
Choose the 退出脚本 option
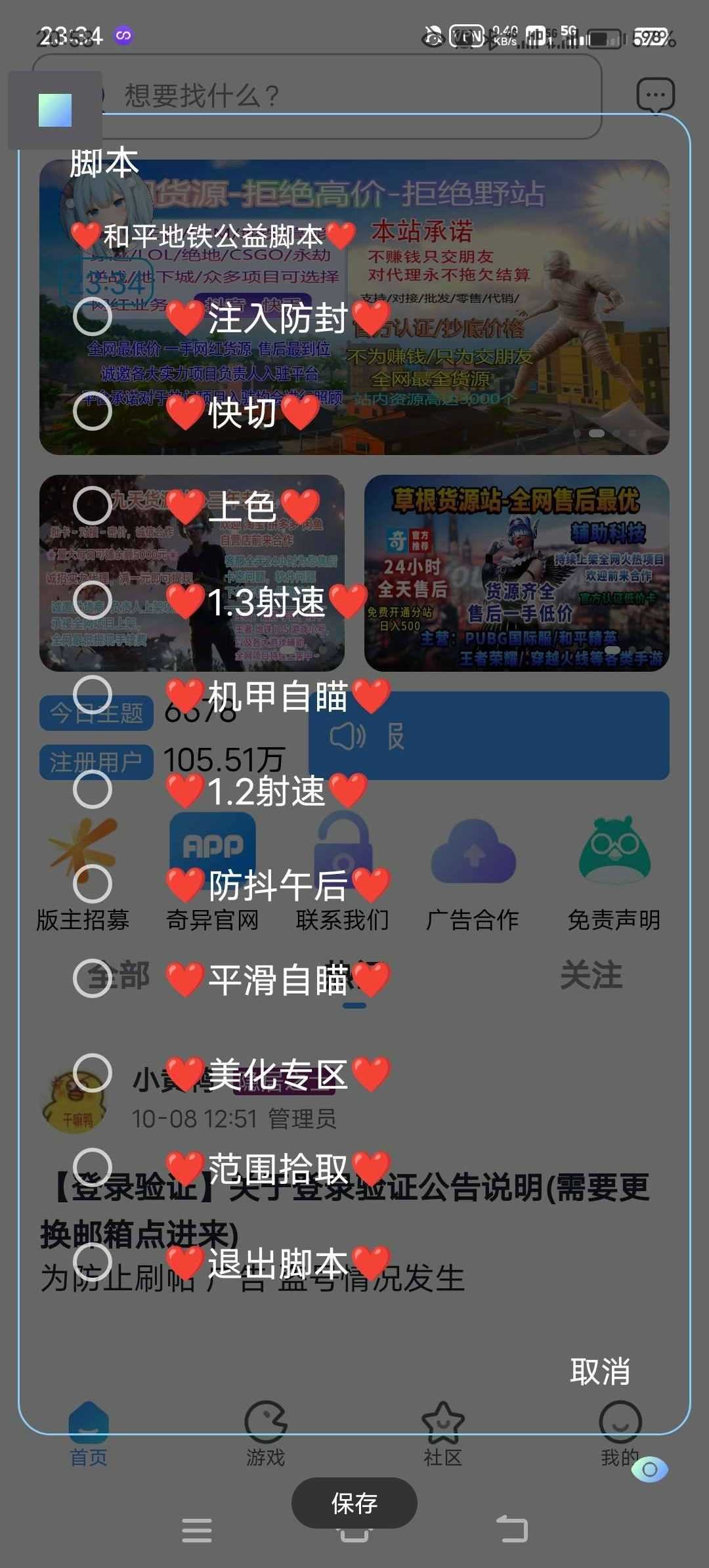[x=93, y=1263]
